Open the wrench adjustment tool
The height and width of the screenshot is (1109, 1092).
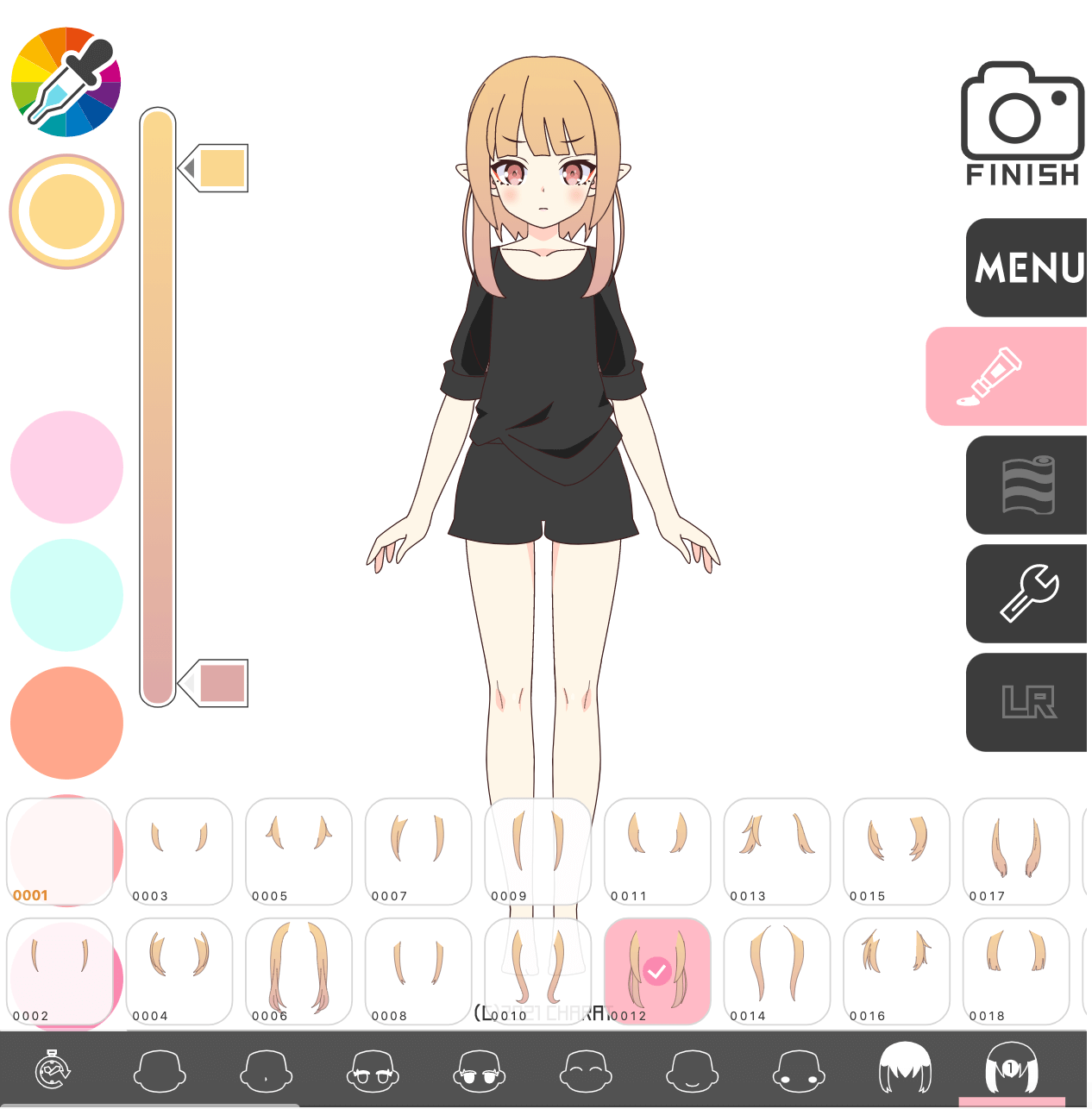(x=1026, y=593)
